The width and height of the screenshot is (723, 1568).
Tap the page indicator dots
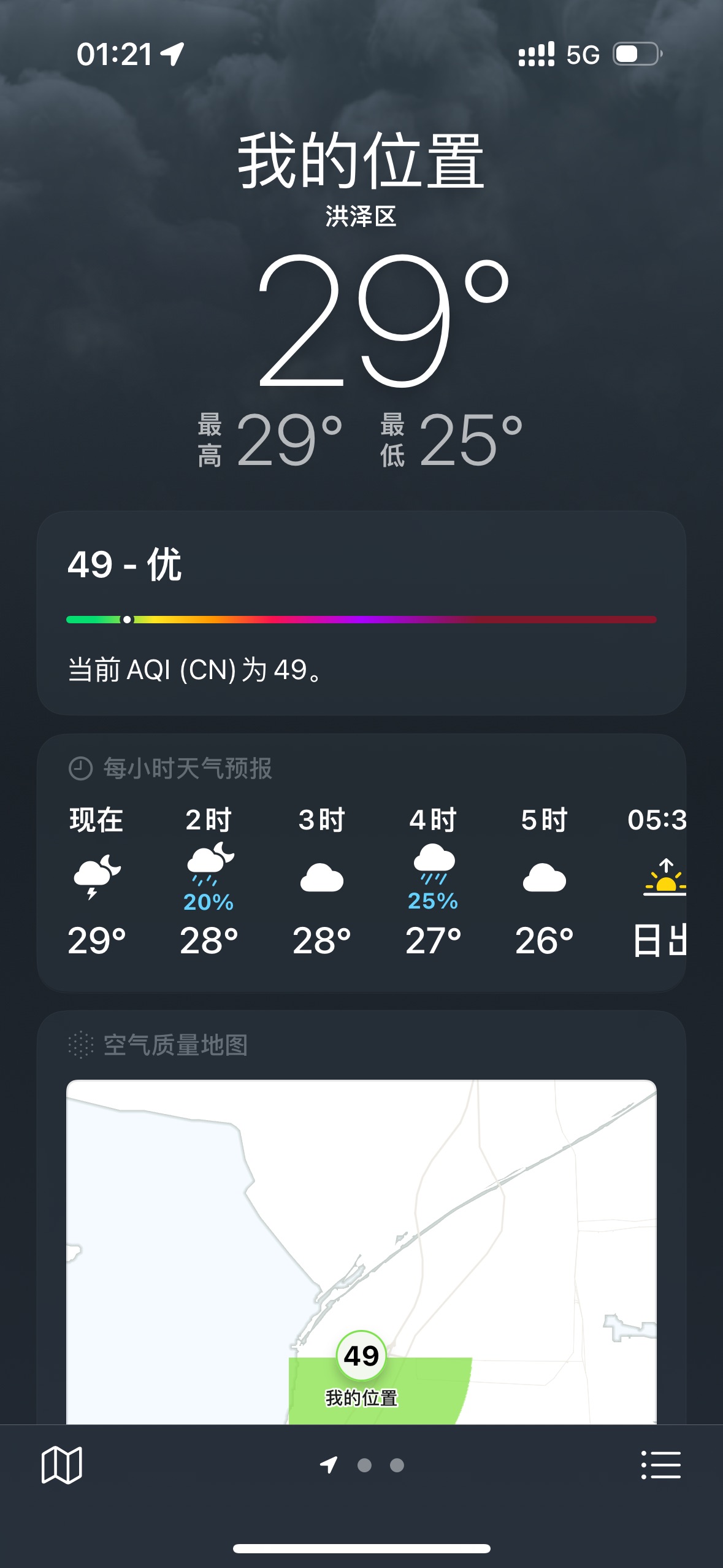point(362,1465)
